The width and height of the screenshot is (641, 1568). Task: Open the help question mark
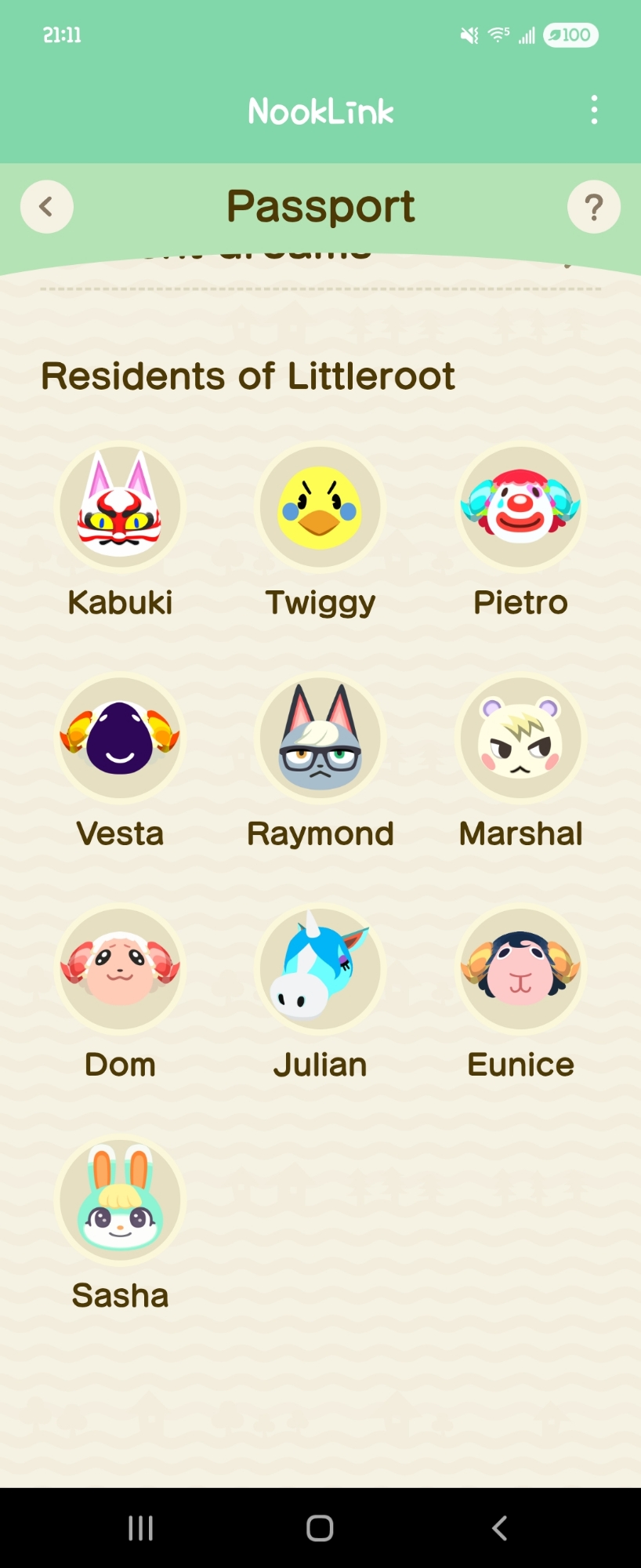[x=593, y=207]
